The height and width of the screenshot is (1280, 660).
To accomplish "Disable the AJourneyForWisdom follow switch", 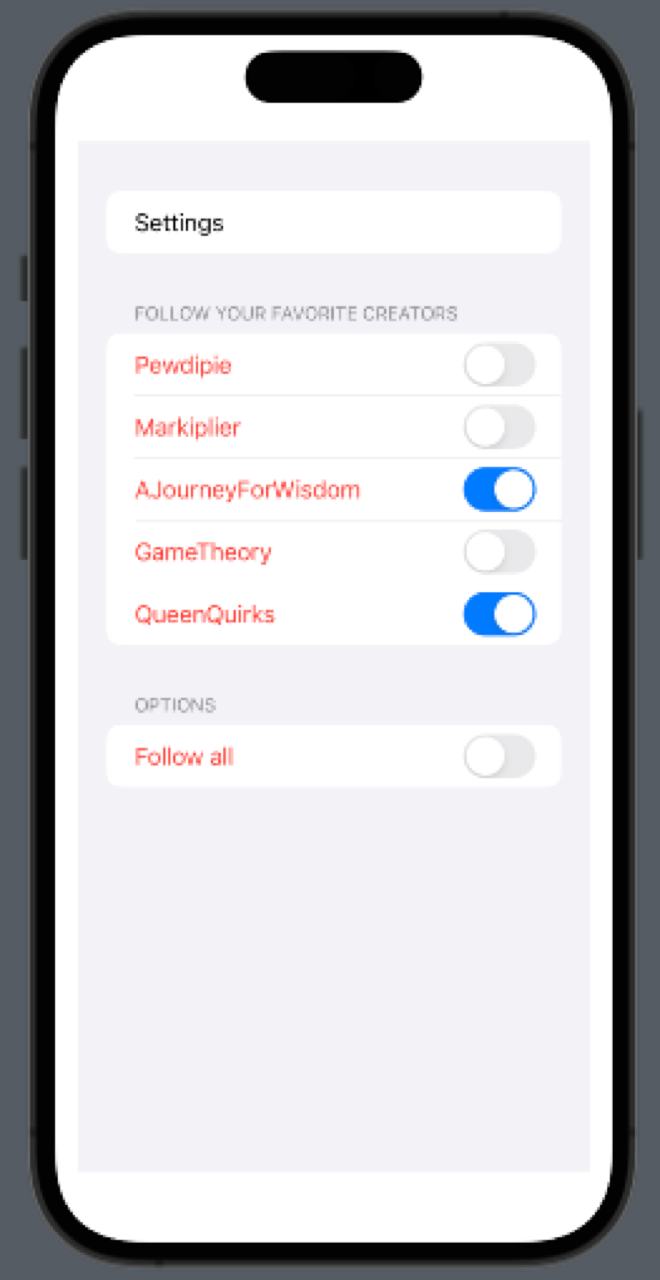I will [x=499, y=490].
